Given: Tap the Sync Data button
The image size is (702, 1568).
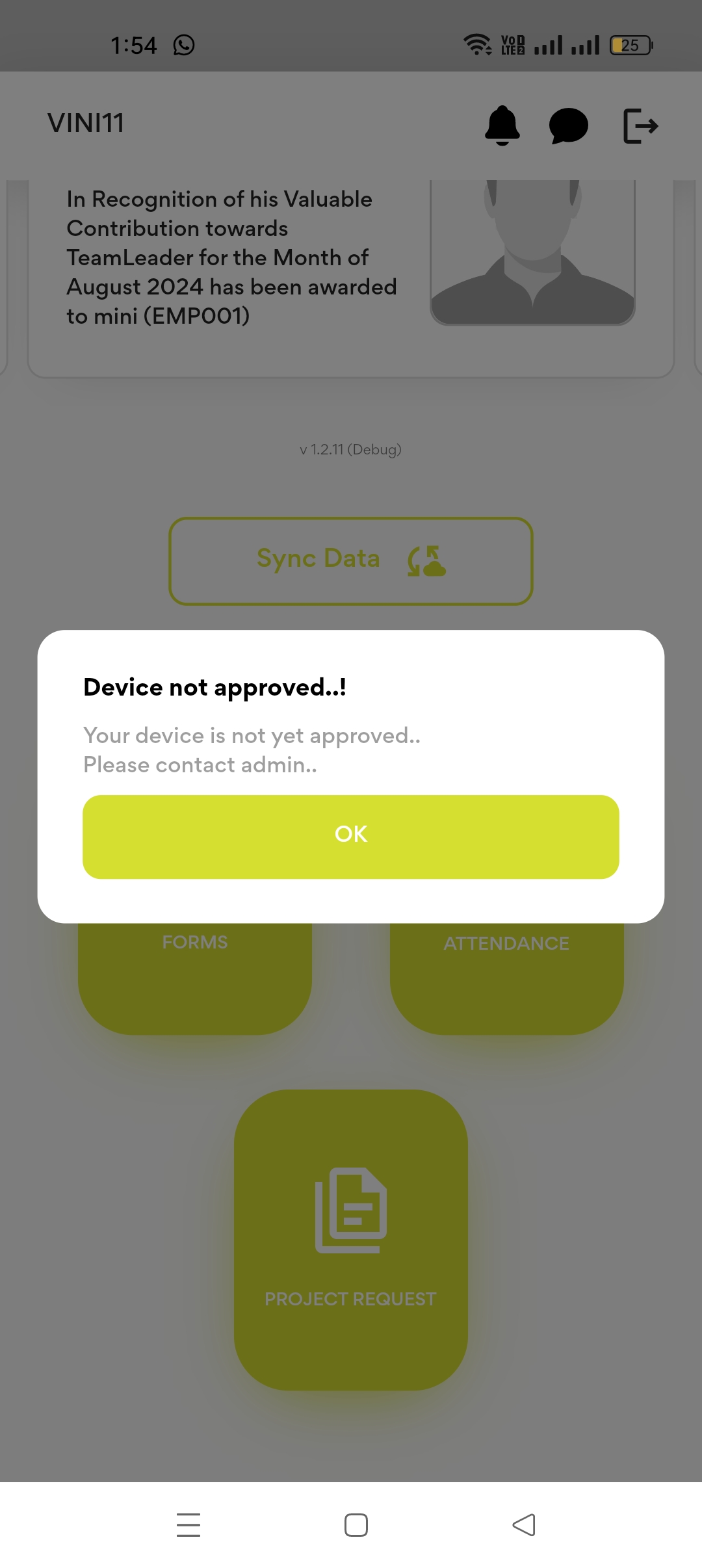Looking at the screenshot, I should pyautogui.click(x=351, y=560).
